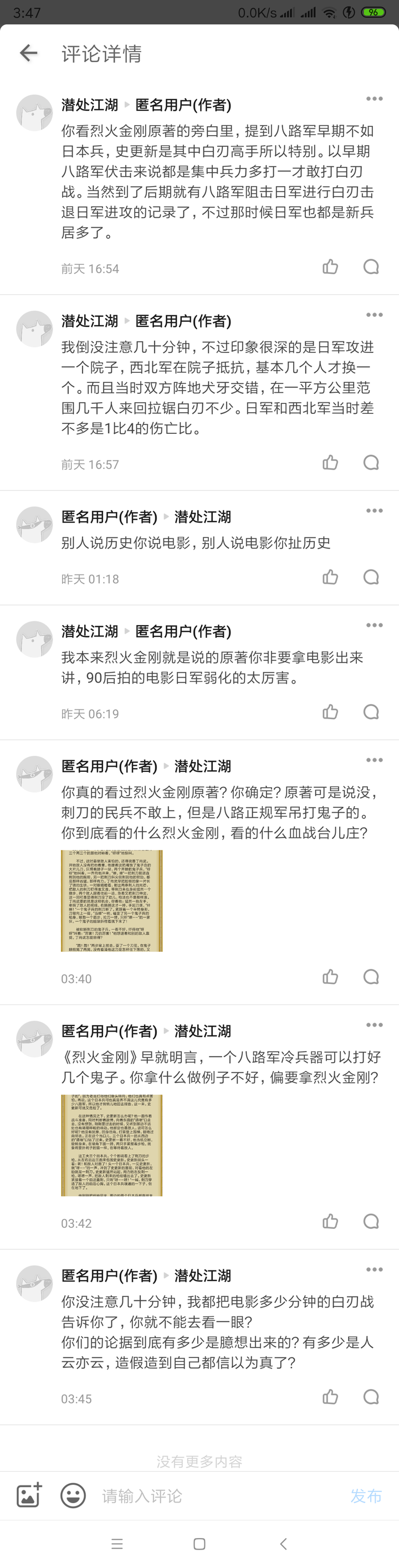Reply to the comment posted 昨天 06:19

point(371,712)
